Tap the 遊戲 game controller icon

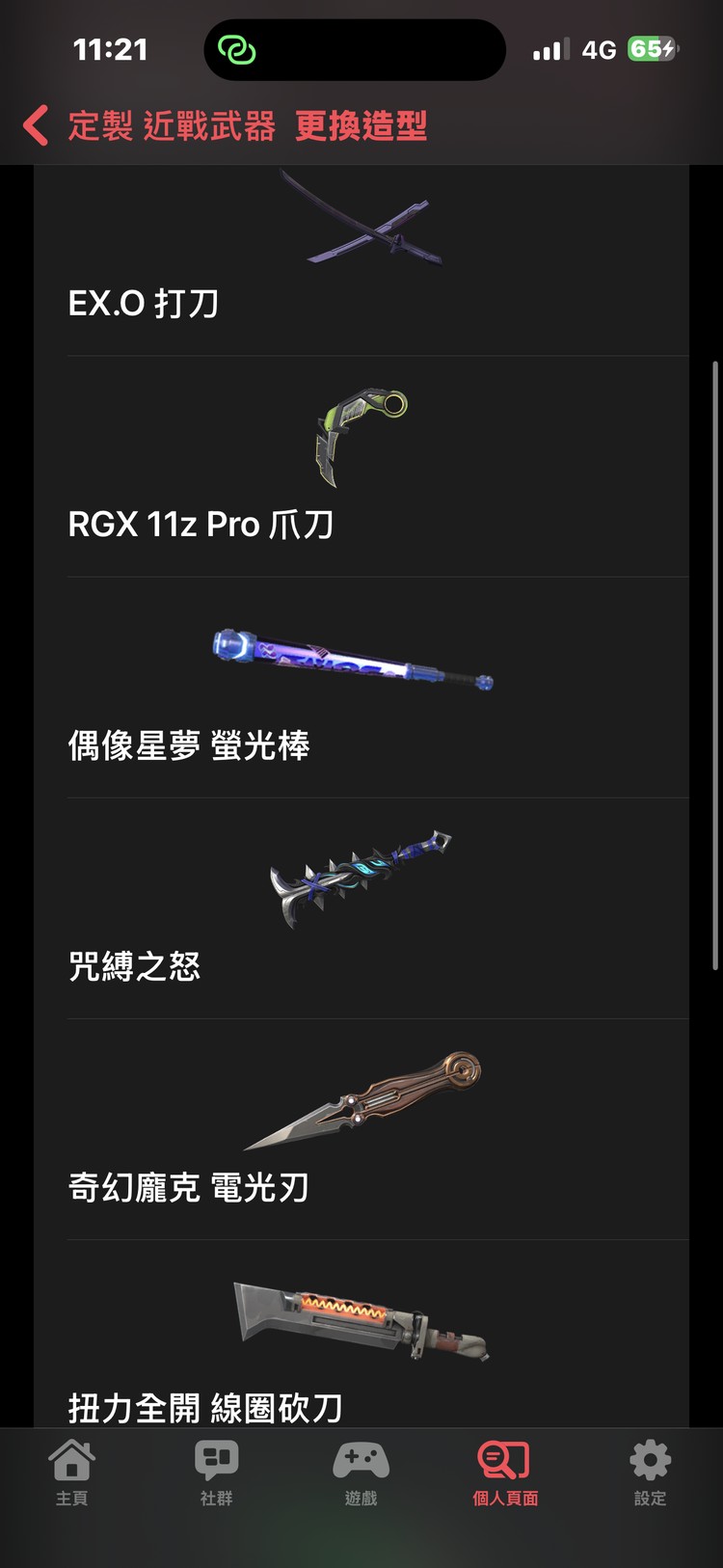point(361,1461)
